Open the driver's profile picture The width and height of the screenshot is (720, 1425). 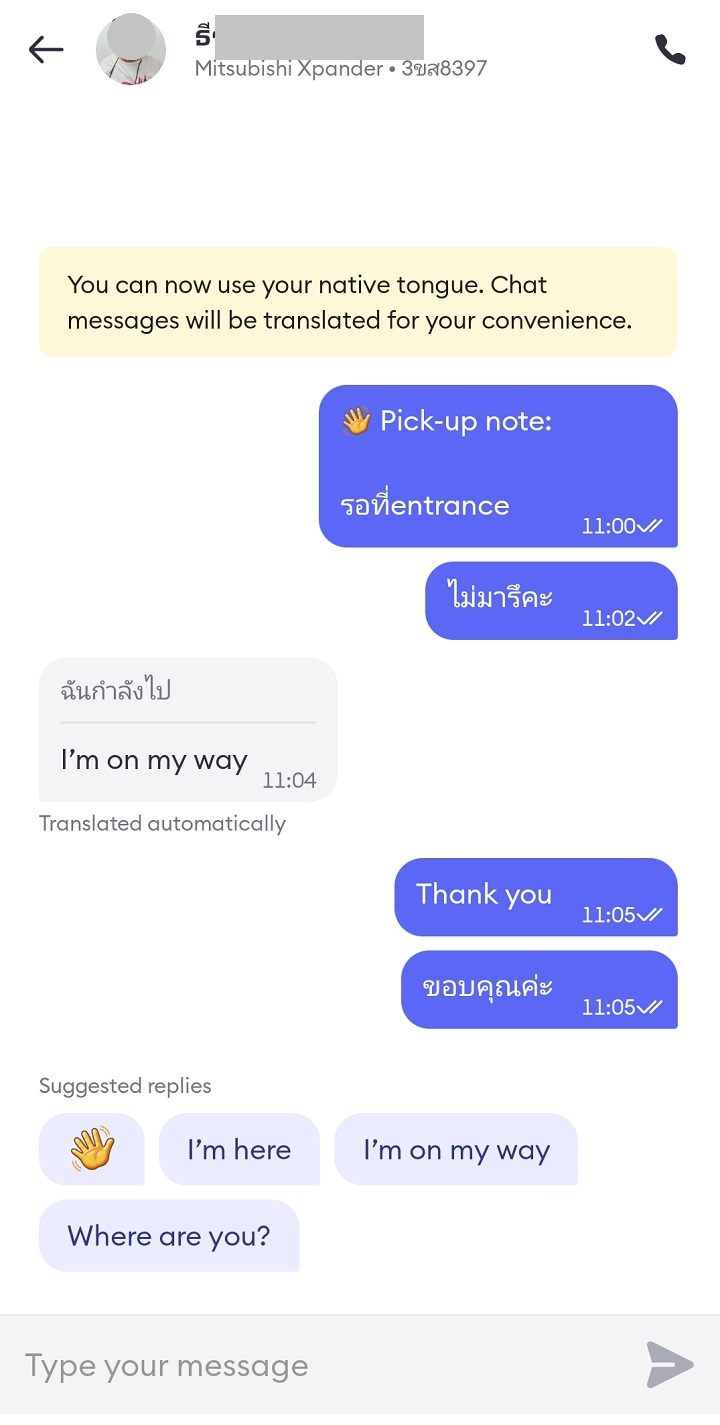tap(131, 49)
